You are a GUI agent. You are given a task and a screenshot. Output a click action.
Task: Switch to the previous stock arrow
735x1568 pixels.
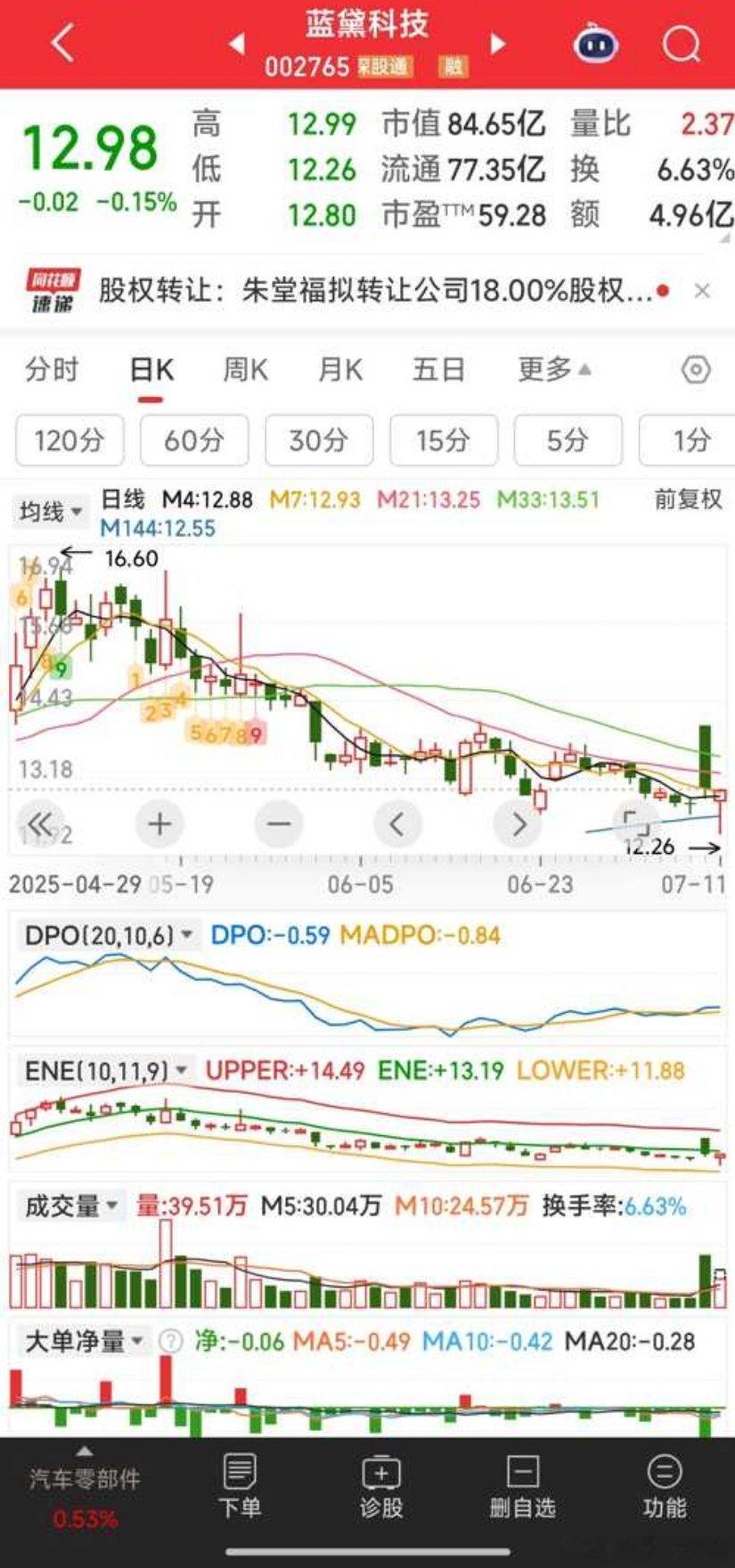click(237, 43)
